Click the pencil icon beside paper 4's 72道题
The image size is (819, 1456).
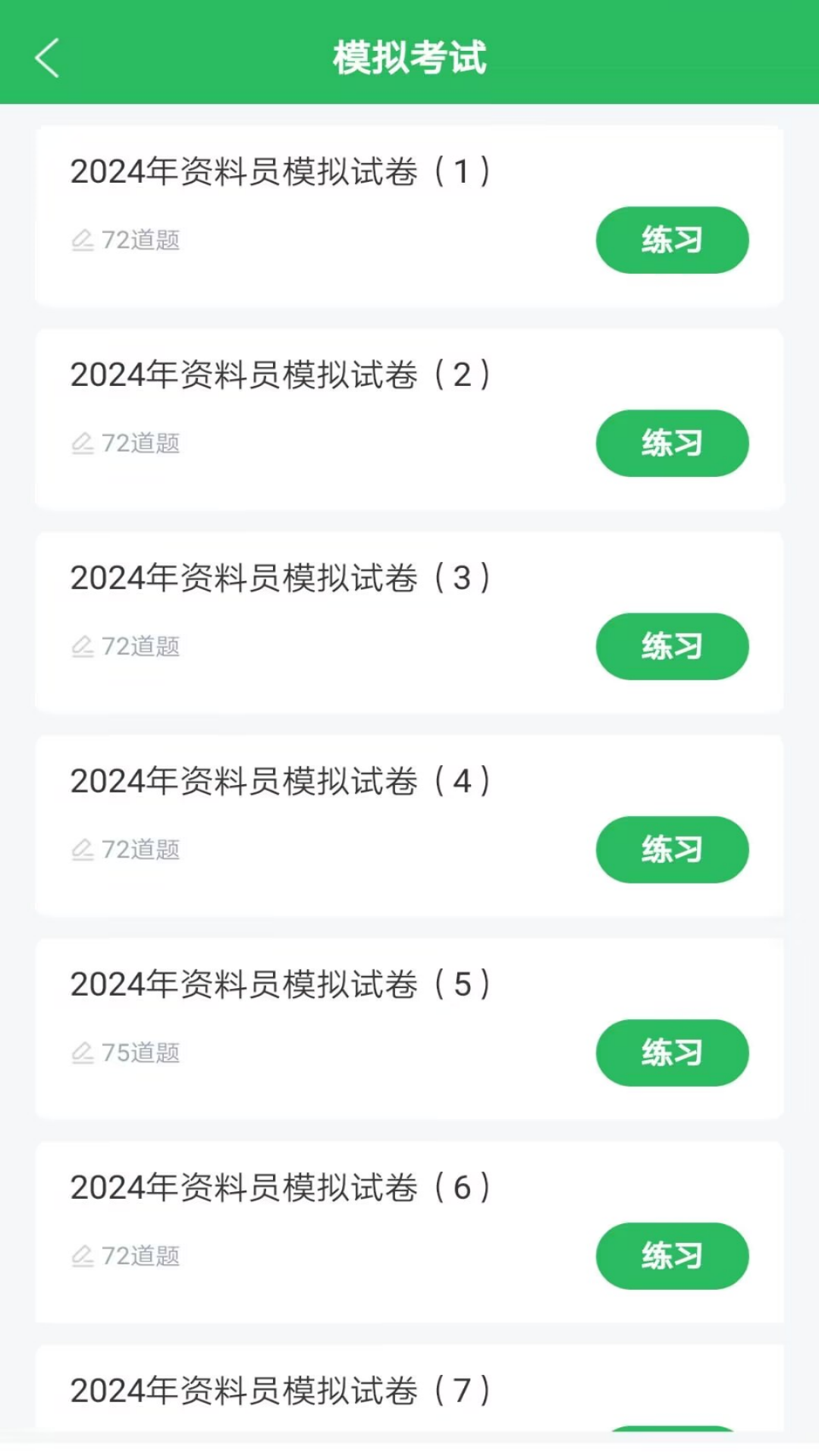coord(83,849)
